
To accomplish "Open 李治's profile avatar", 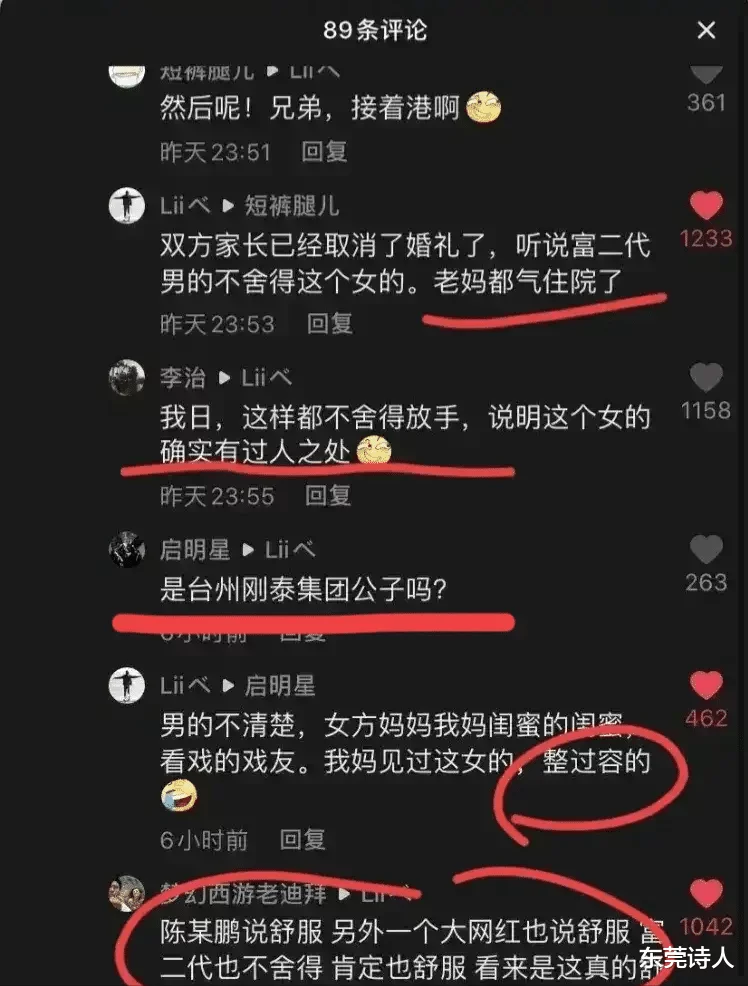I will pos(127,378).
